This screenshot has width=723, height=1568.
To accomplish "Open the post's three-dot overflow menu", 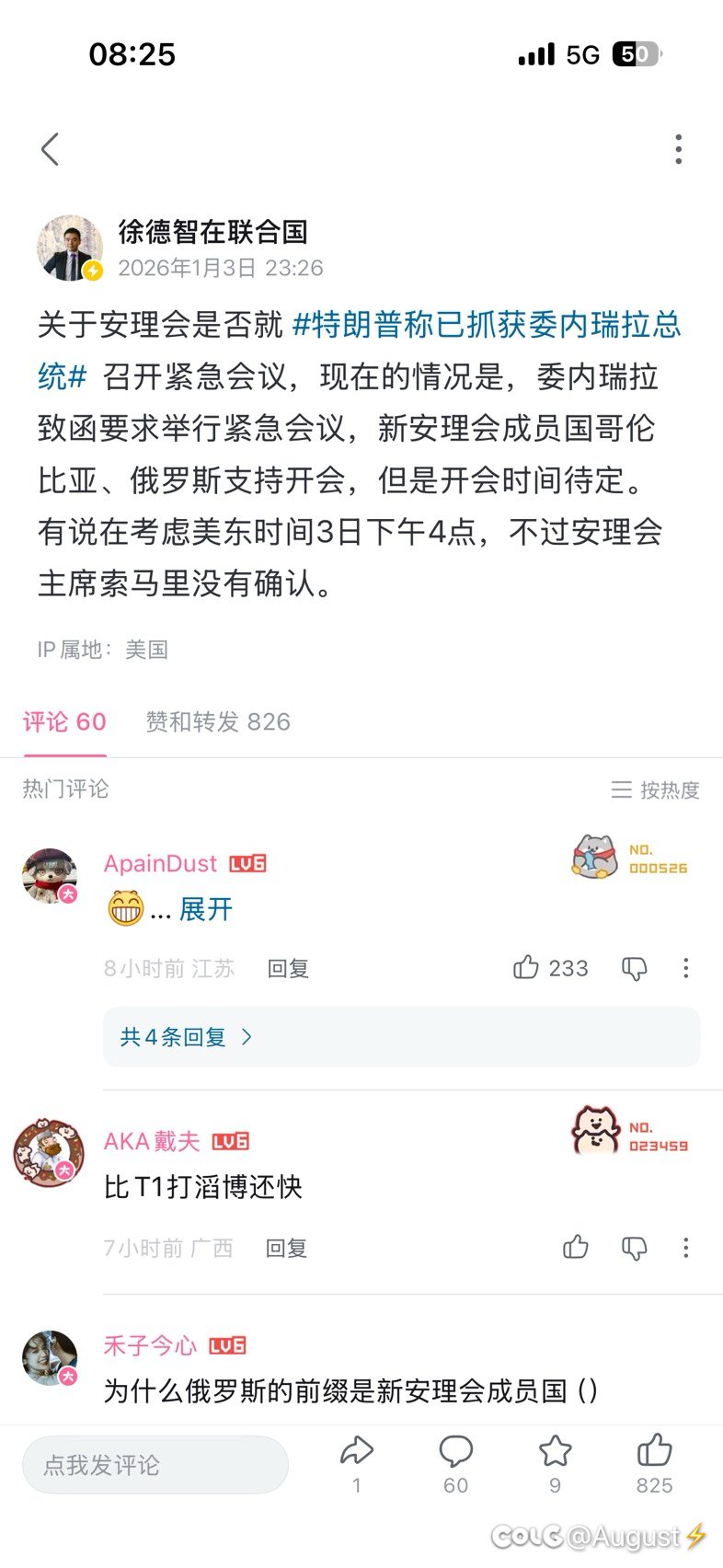I will (678, 149).
